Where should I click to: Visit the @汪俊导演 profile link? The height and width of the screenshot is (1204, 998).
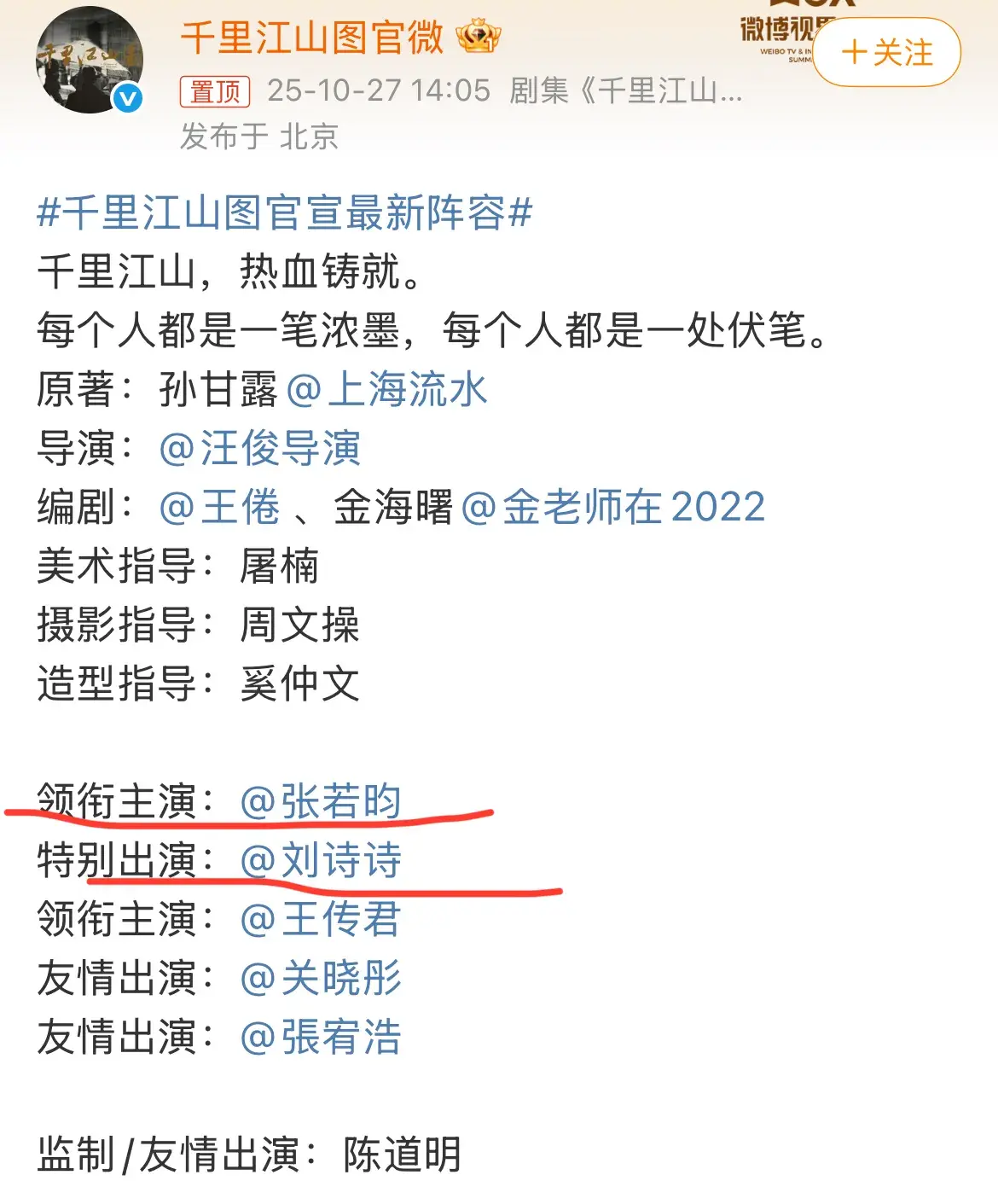[x=260, y=449]
